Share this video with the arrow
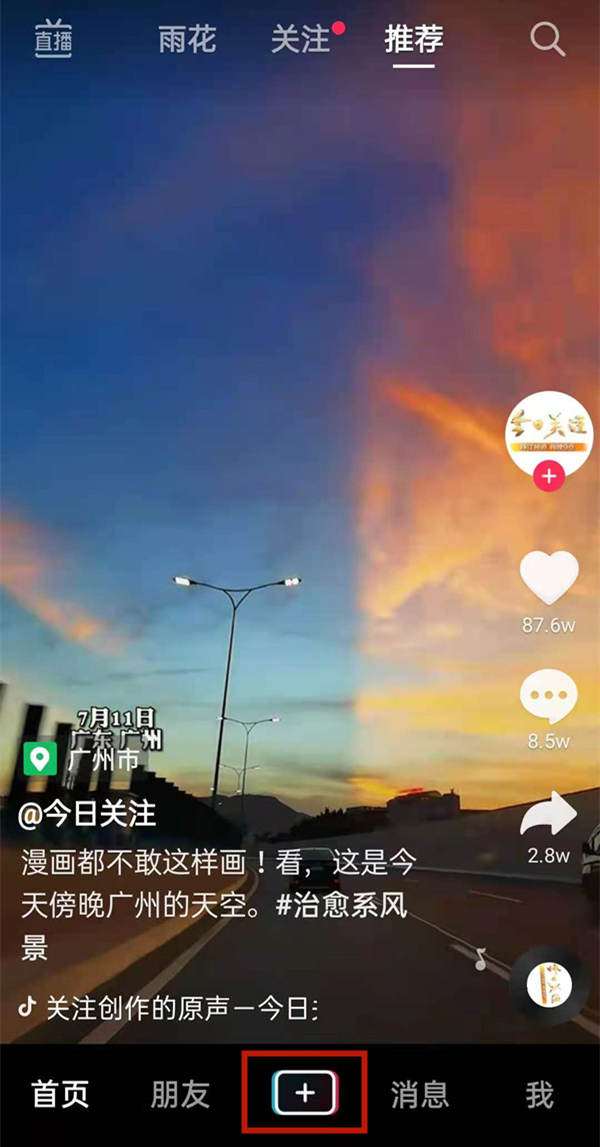The height and width of the screenshot is (1147, 600). (x=549, y=818)
